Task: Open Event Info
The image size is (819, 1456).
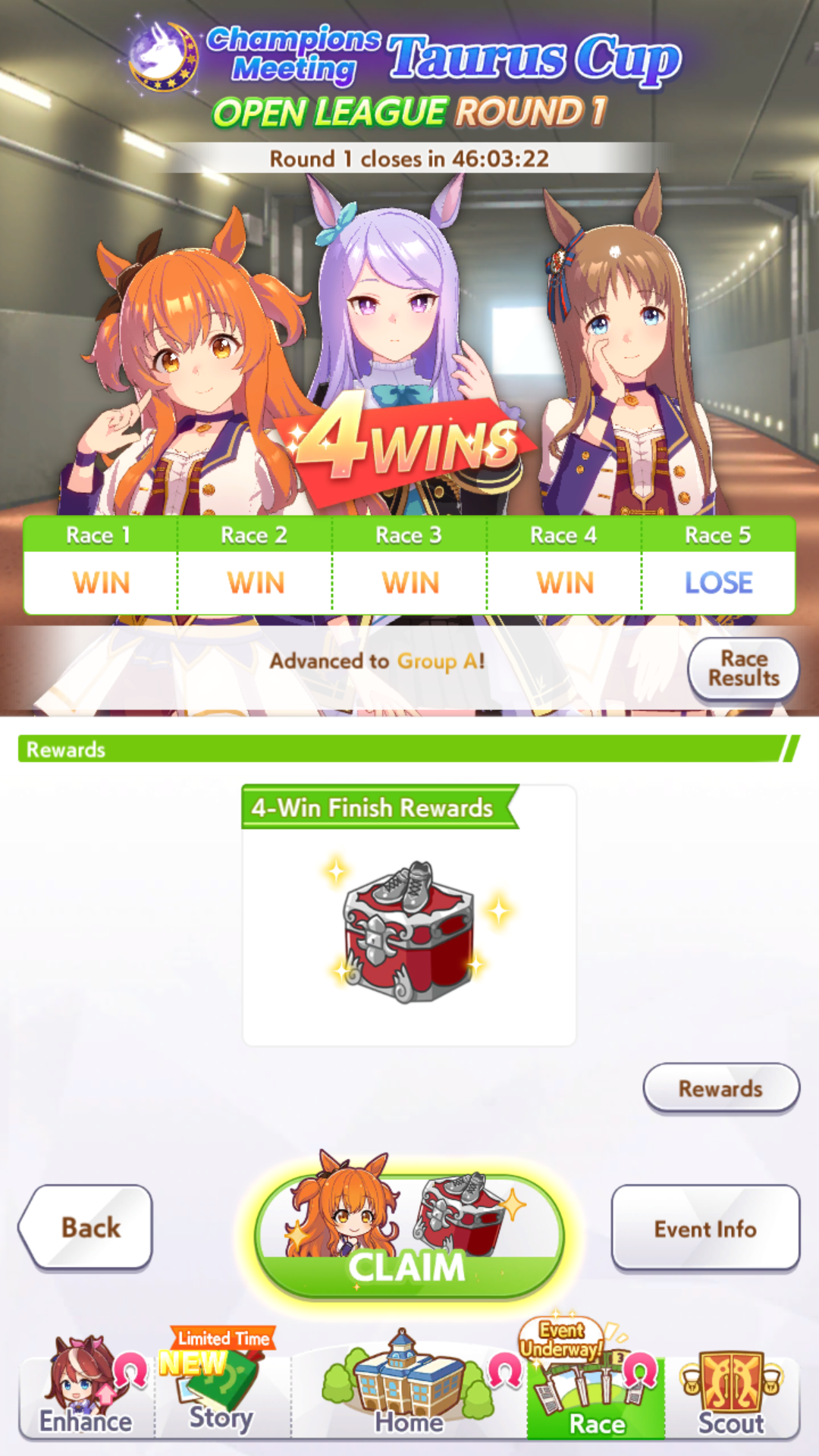Action: 705,1228
